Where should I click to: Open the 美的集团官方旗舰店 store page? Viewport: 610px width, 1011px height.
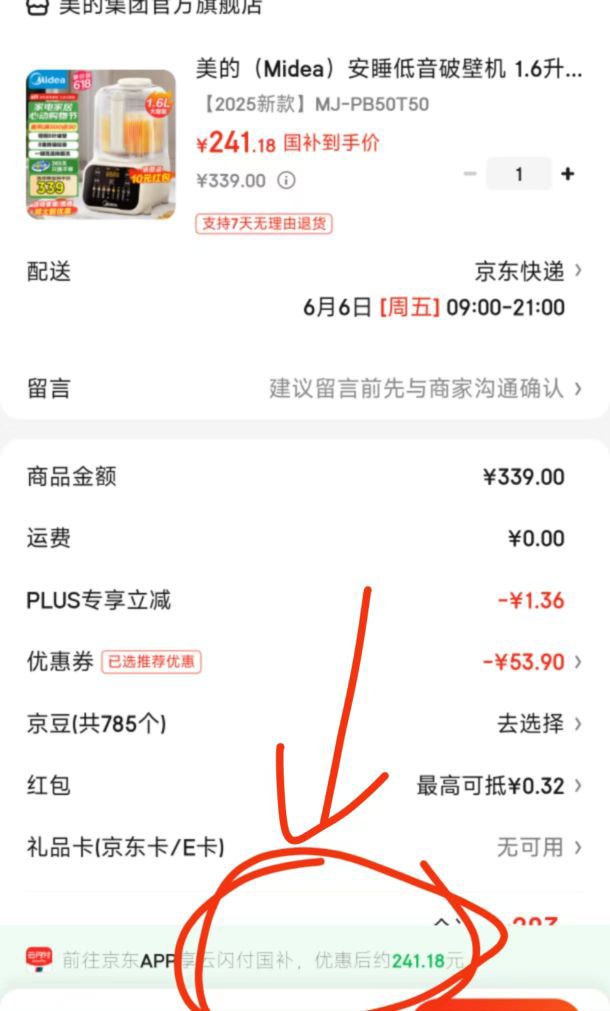point(160,6)
